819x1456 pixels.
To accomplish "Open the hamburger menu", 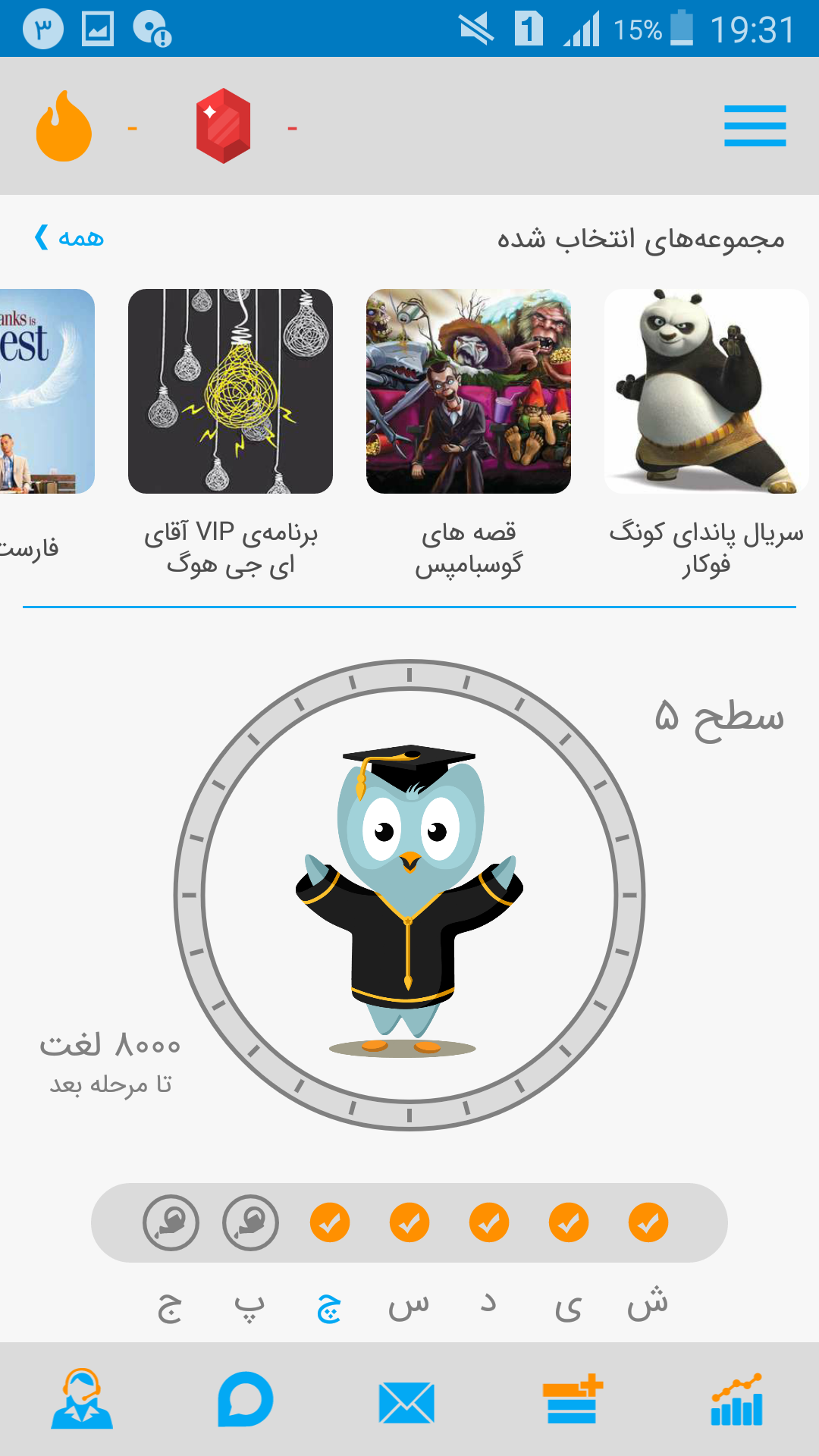I will coord(755,126).
